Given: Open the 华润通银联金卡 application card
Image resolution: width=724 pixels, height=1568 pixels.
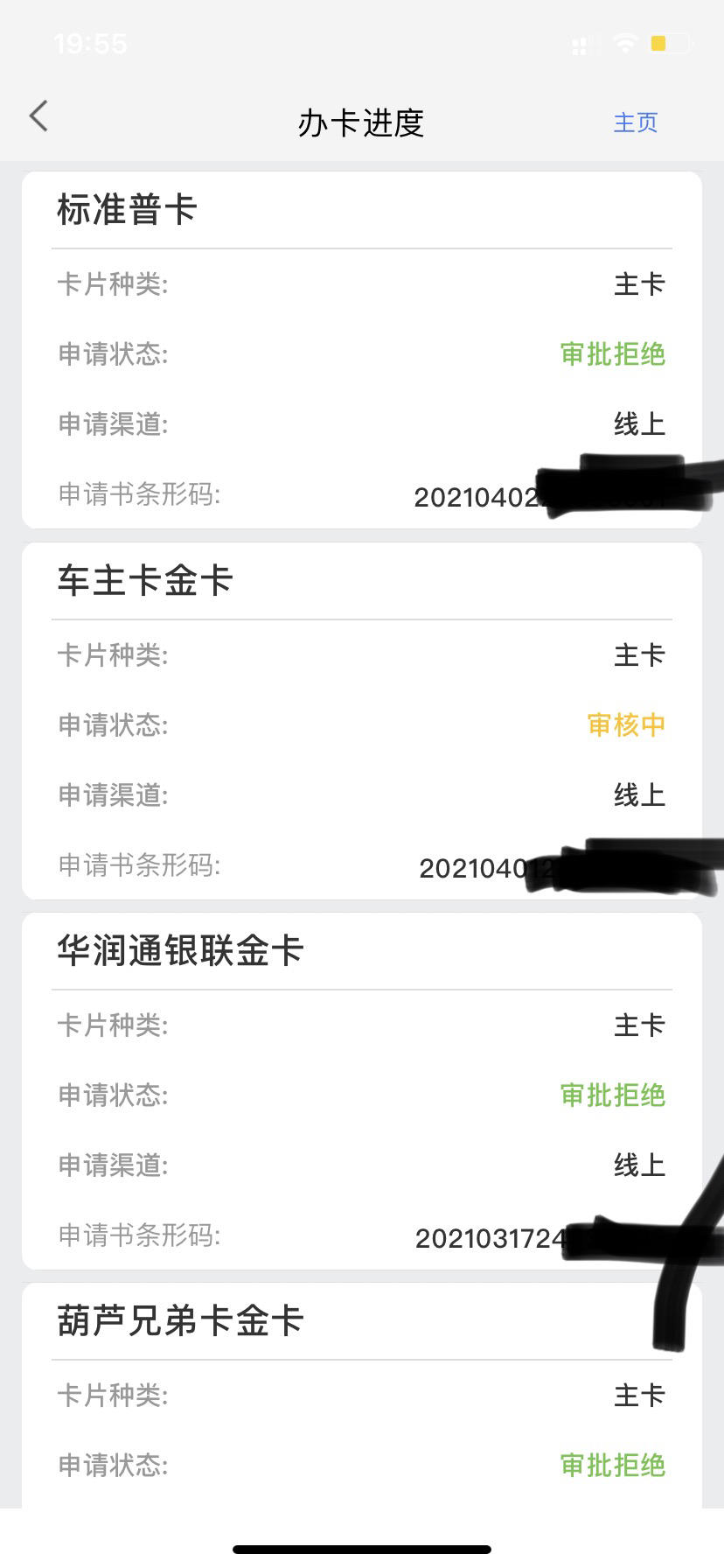Looking at the screenshot, I should [x=362, y=1091].
